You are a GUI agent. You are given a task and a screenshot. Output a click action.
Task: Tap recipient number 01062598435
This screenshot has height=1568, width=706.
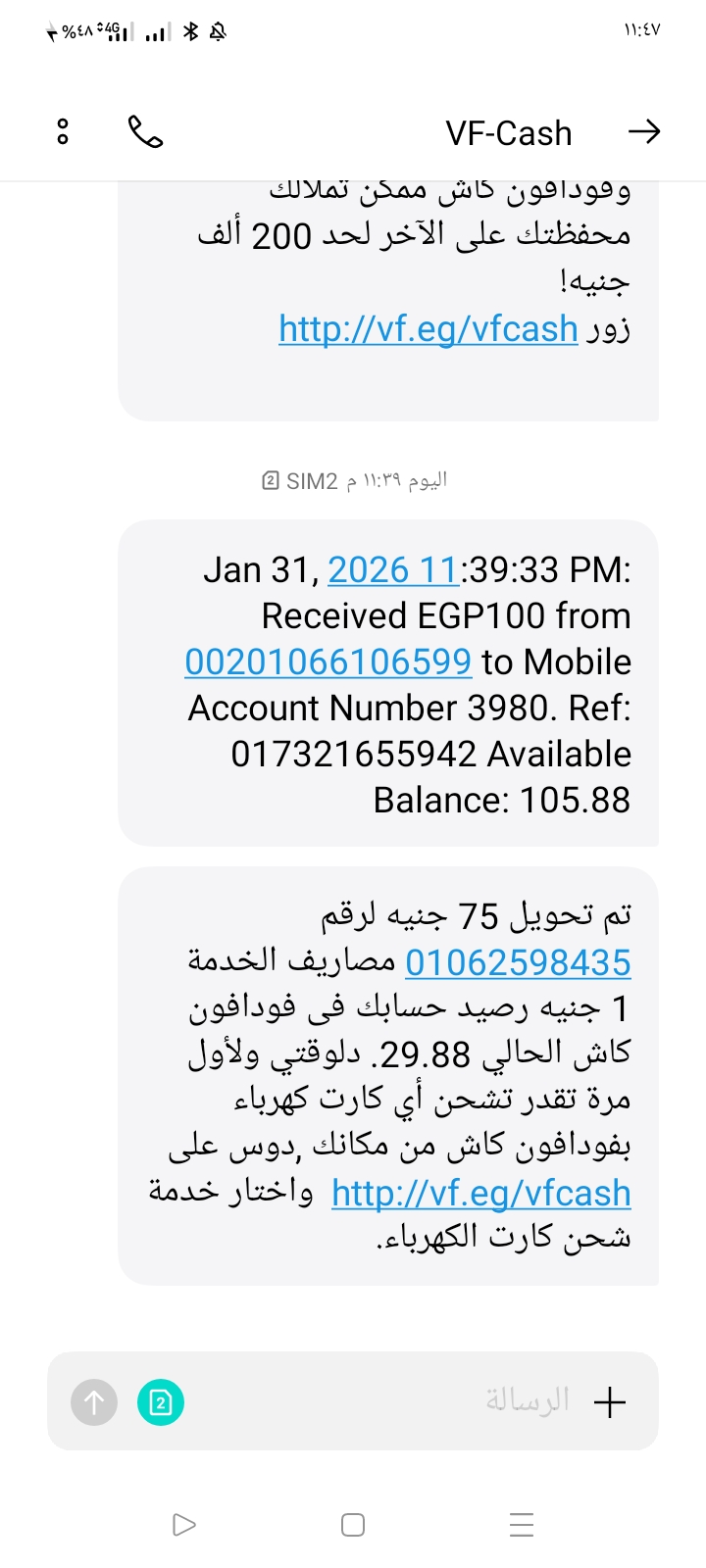coord(518,963)
